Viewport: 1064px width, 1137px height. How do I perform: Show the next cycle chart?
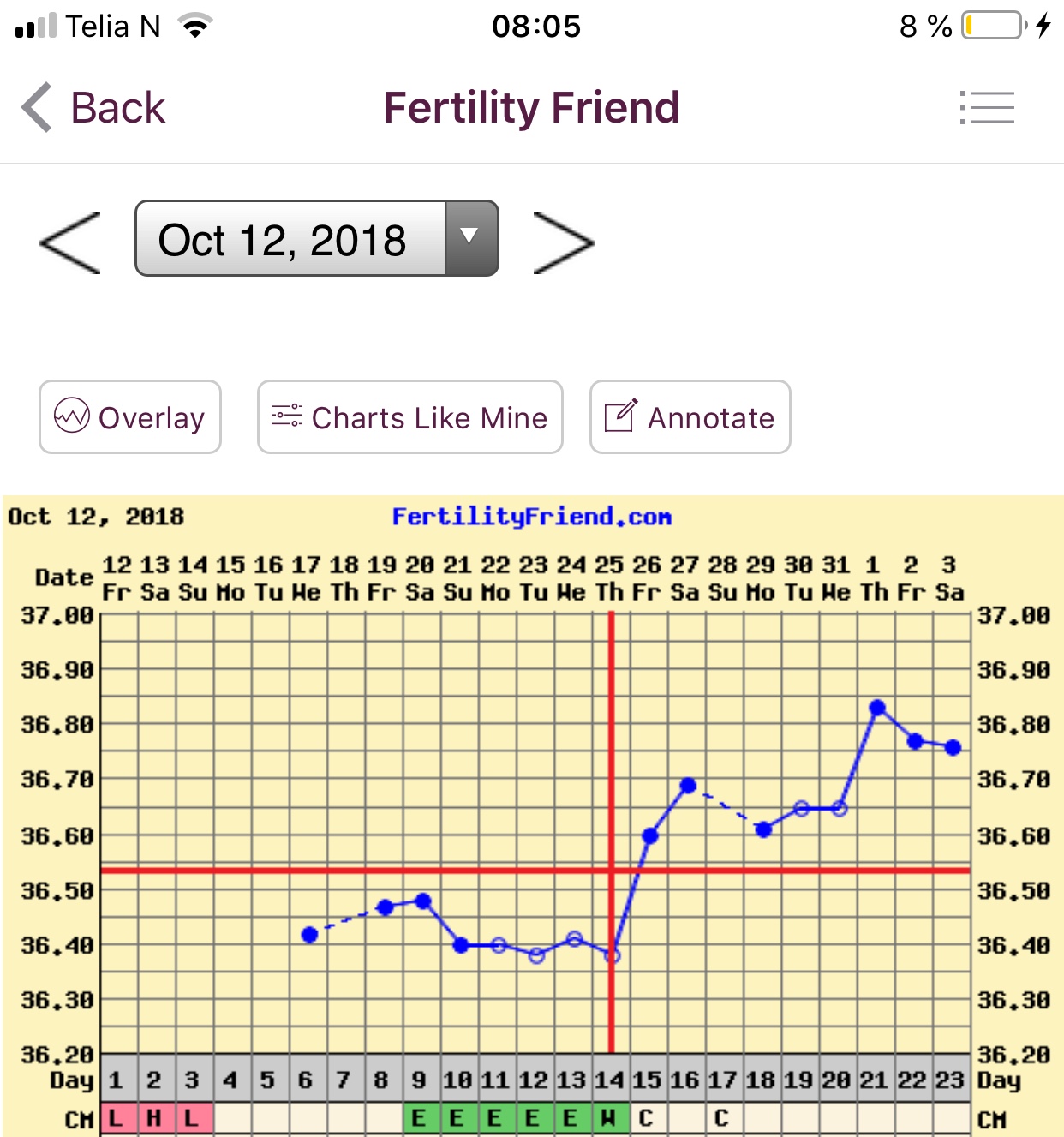tap(563, 243)
